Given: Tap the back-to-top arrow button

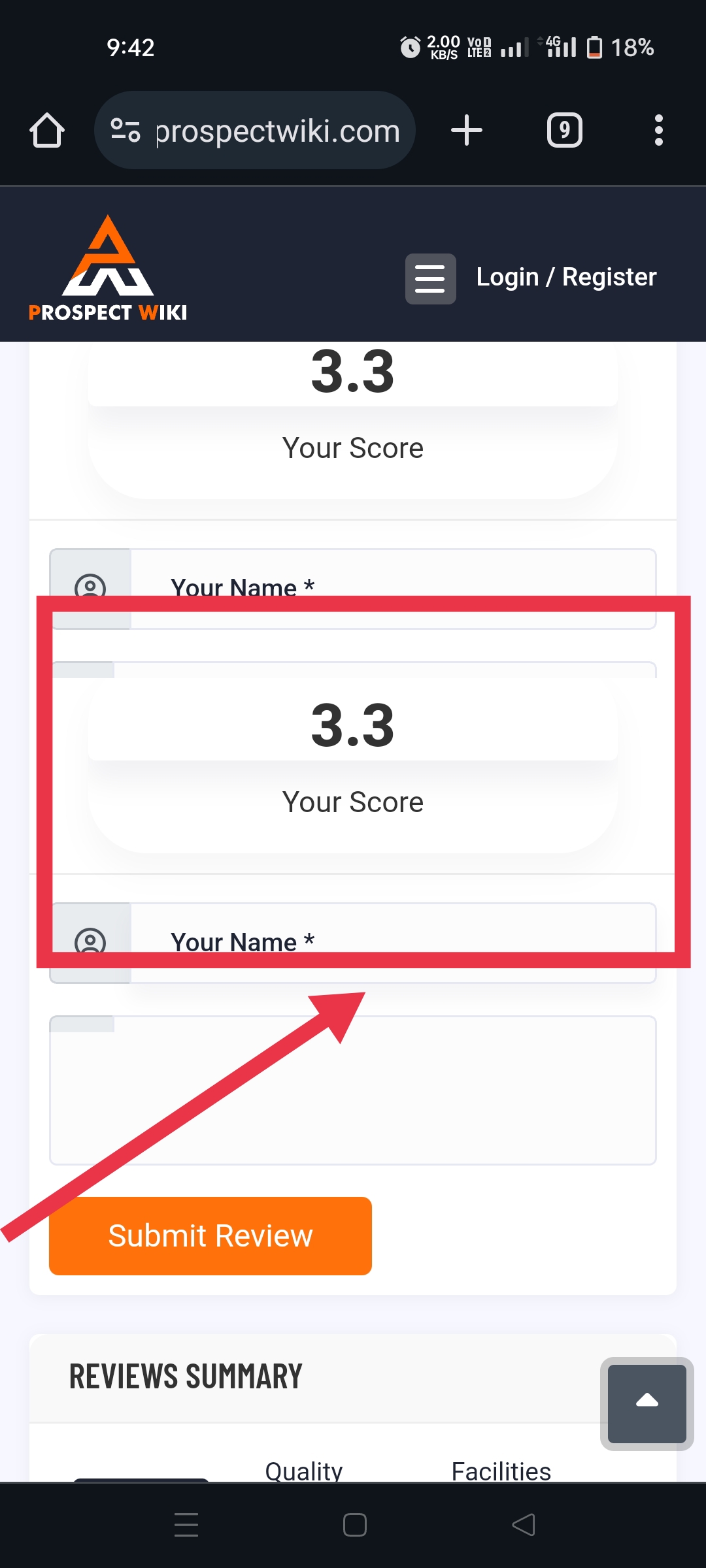Looking at the screenshot, I should click(x=647, y=1403).
